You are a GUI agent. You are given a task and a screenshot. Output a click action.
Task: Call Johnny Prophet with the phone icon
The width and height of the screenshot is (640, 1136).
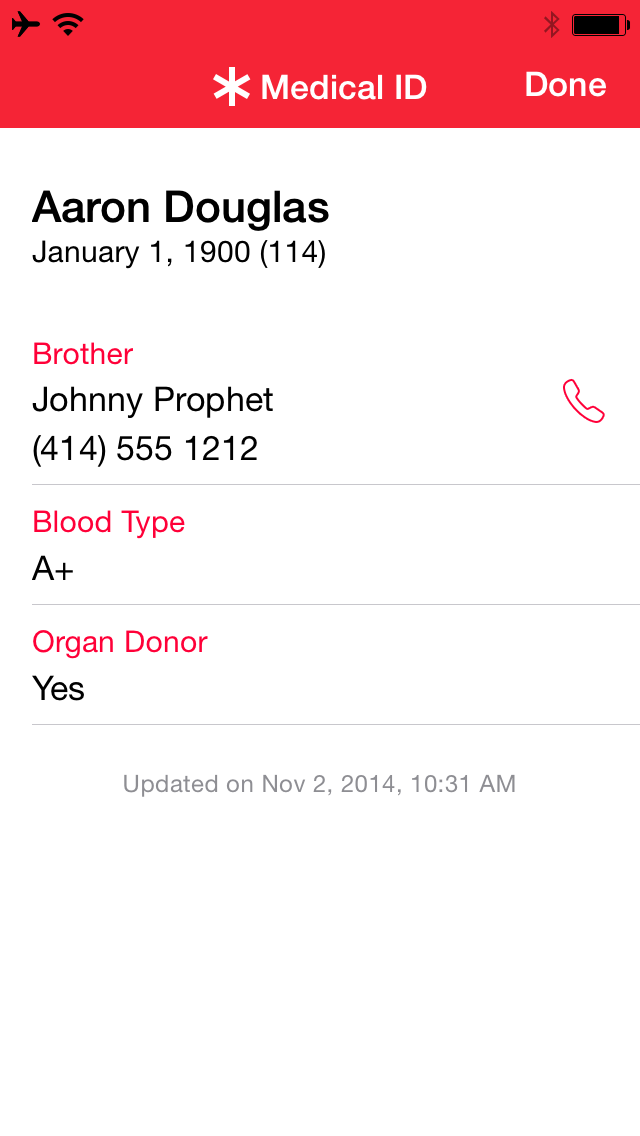click(584, 401)
